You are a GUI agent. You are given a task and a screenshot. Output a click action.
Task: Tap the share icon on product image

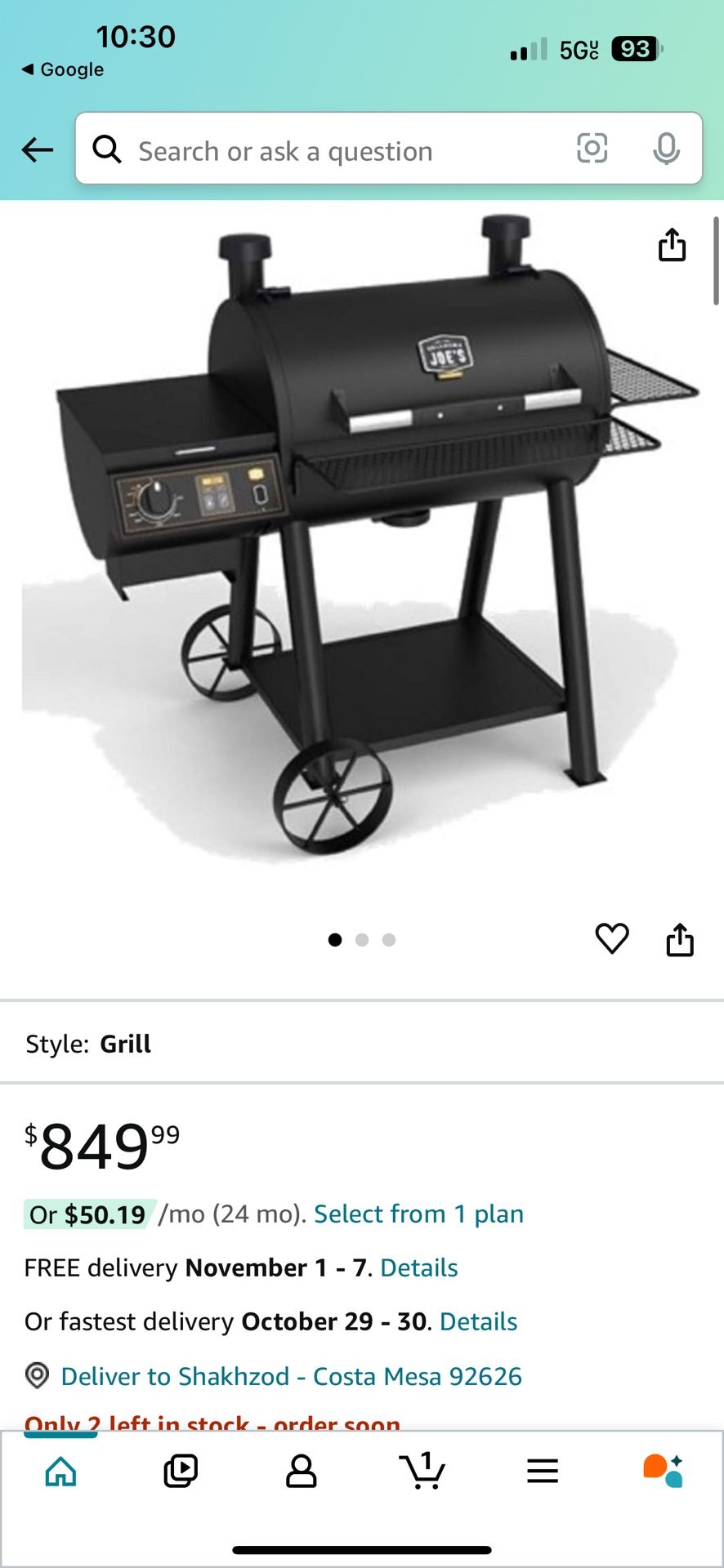click(x=672, y=245)
